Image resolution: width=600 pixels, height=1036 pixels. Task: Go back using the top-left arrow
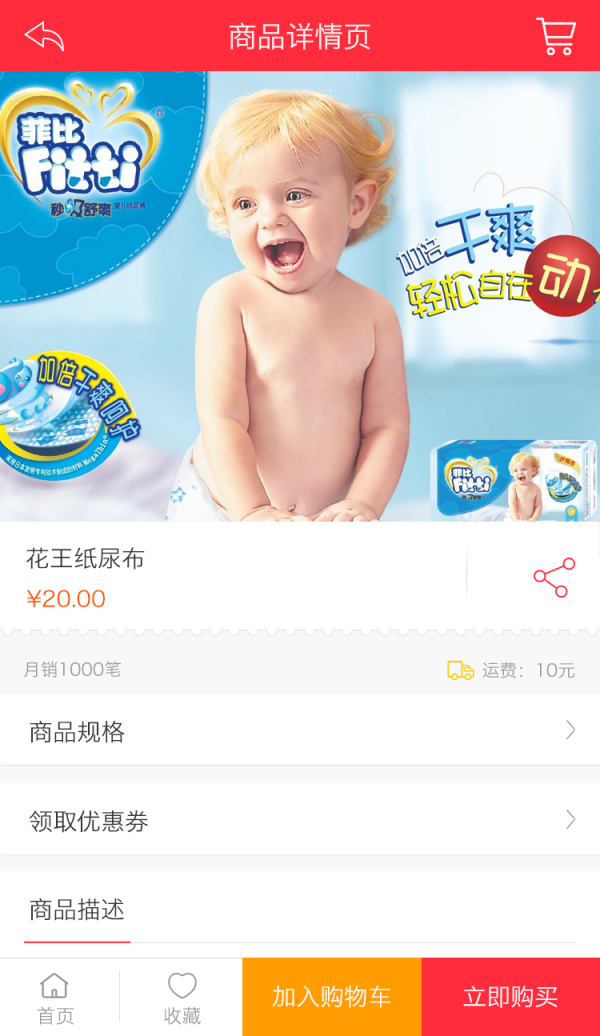pyautogui.click(x=44, y=36)
